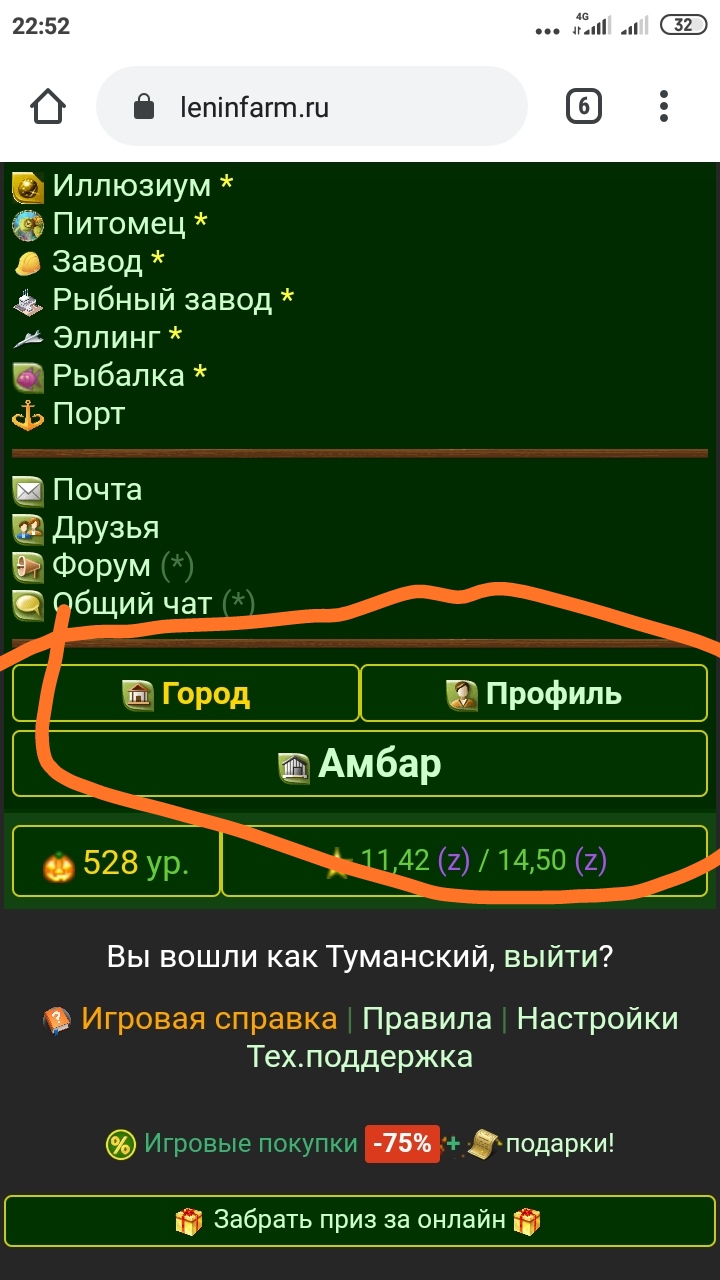Open the Профиль button
Image resolution: width=720 pixels, height=1280 pixels.
(x=535, y=693)
